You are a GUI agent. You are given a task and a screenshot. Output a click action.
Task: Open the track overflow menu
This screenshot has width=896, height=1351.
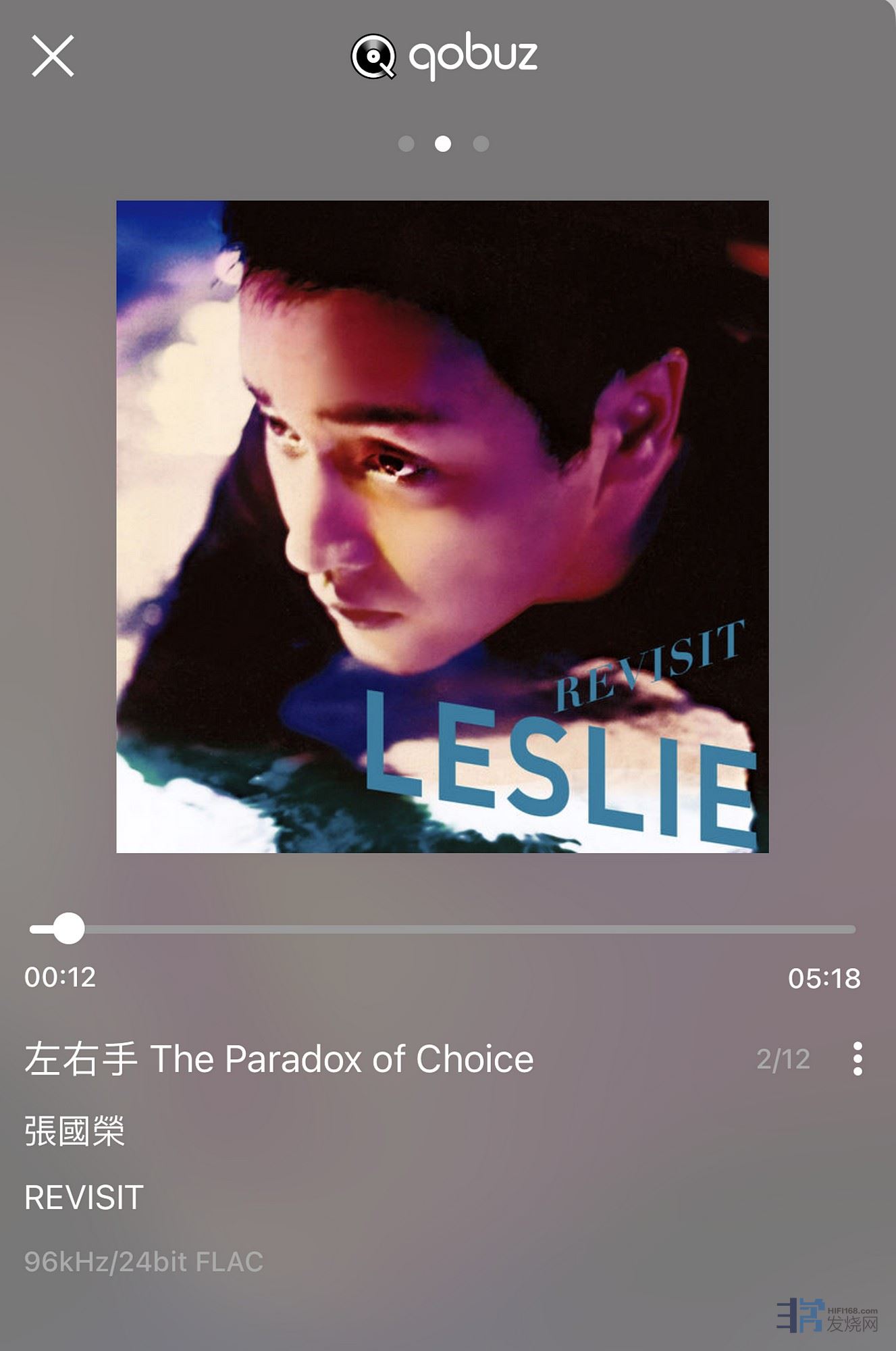857,1059
